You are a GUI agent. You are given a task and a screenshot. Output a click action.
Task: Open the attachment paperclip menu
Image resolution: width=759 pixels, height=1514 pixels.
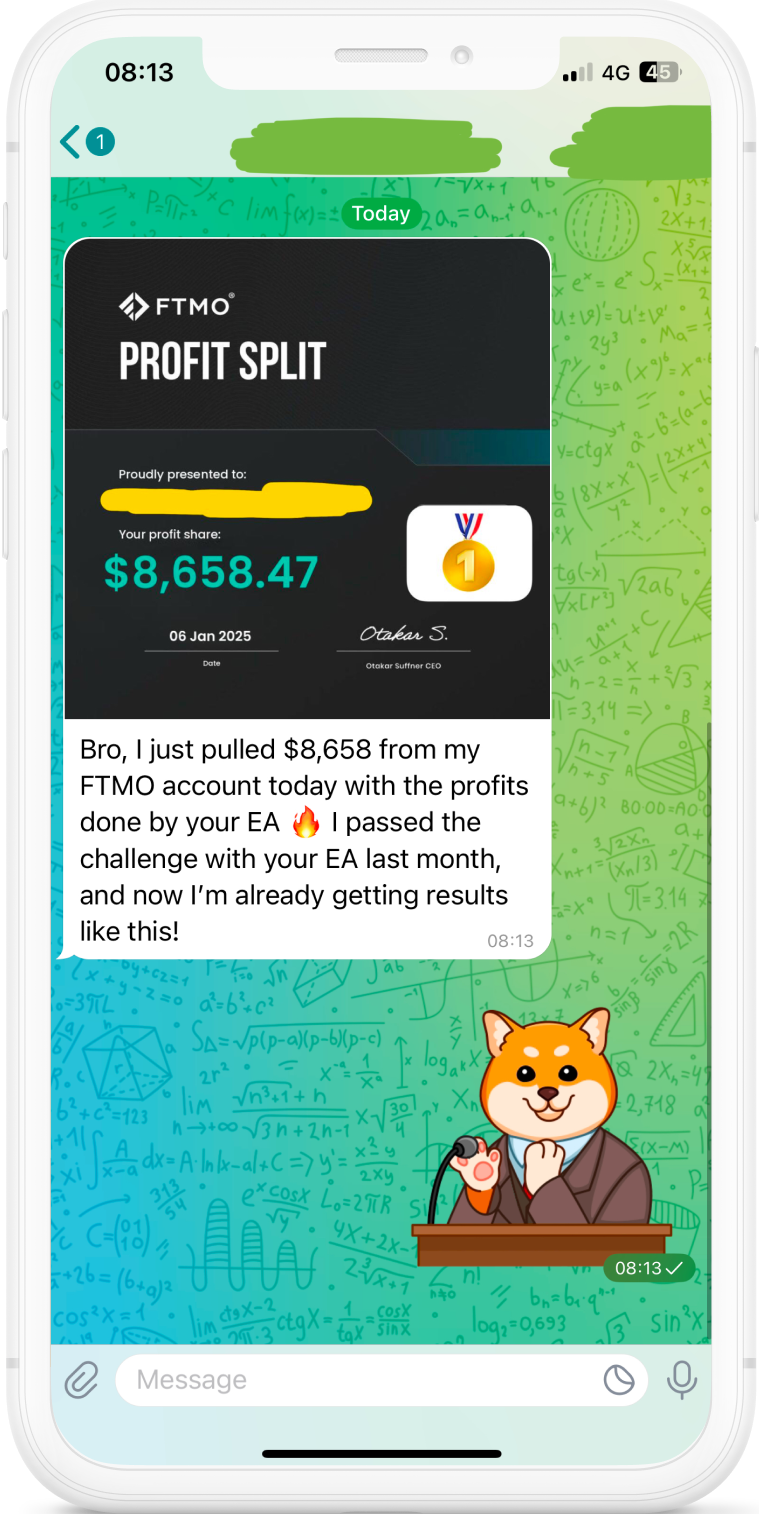click(82, 1380)
